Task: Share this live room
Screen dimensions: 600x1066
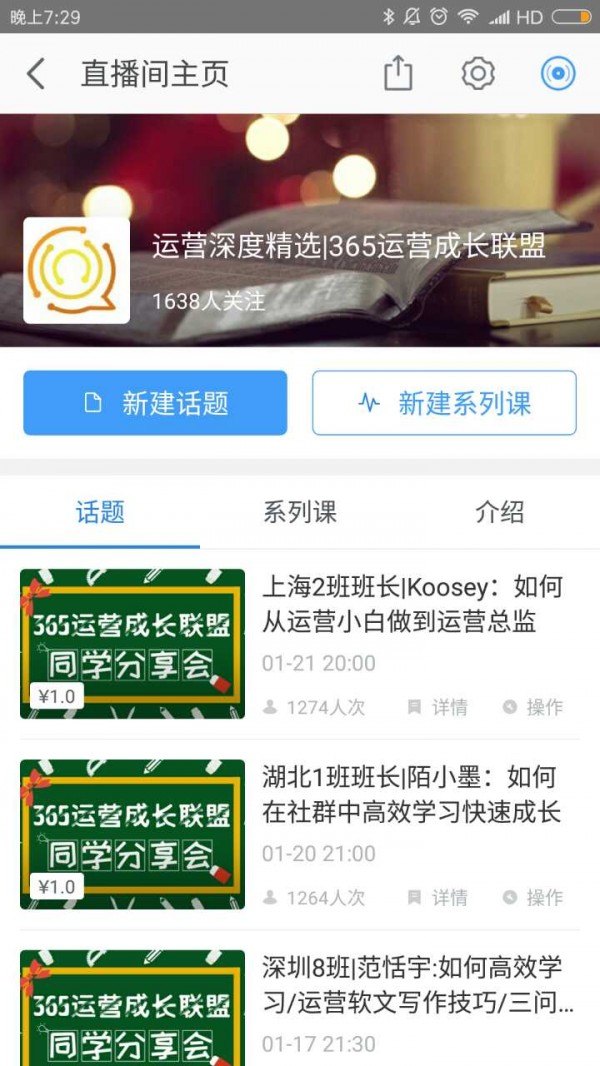Action: point(398,74)
